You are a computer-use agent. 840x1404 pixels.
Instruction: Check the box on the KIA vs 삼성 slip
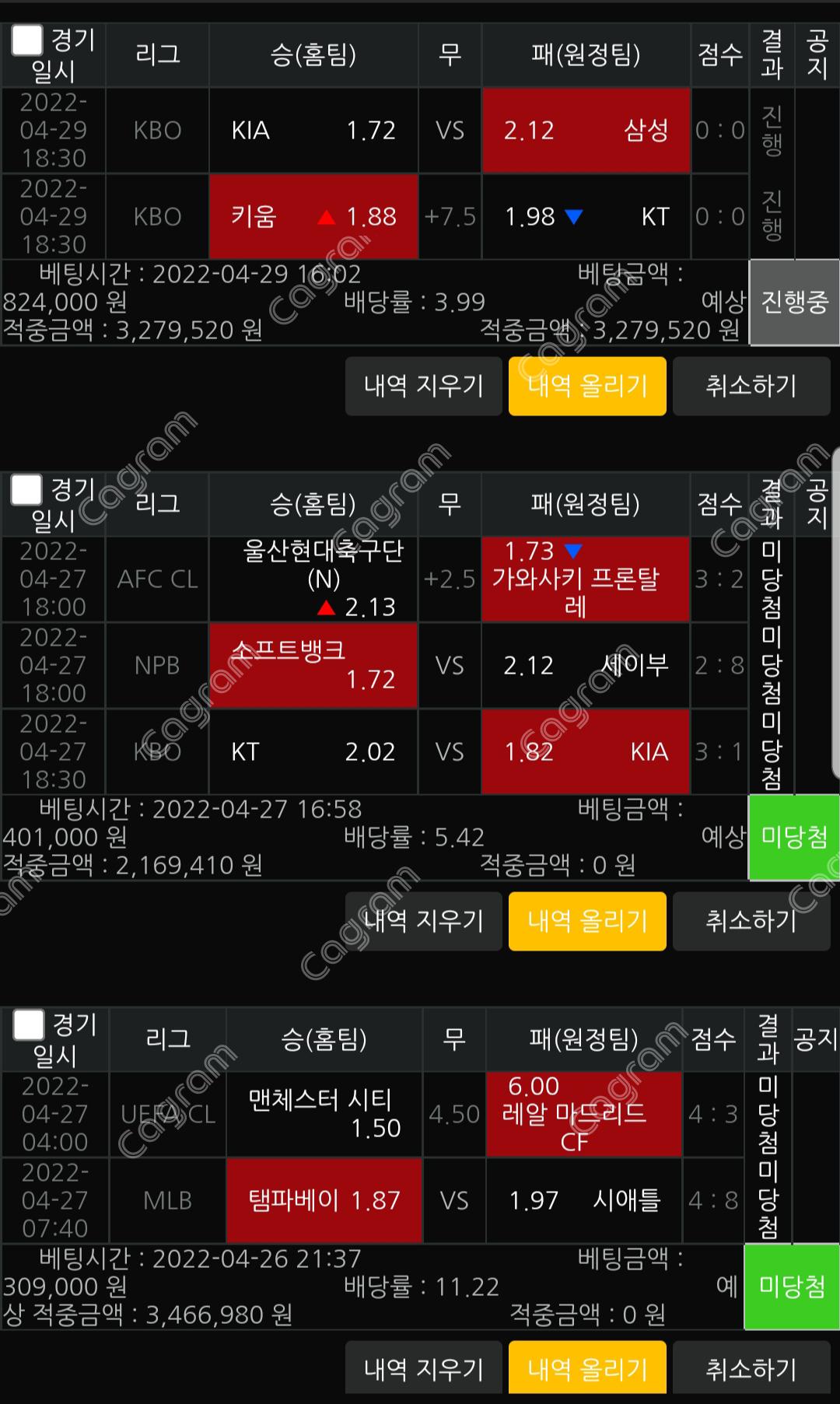point(27,40)
